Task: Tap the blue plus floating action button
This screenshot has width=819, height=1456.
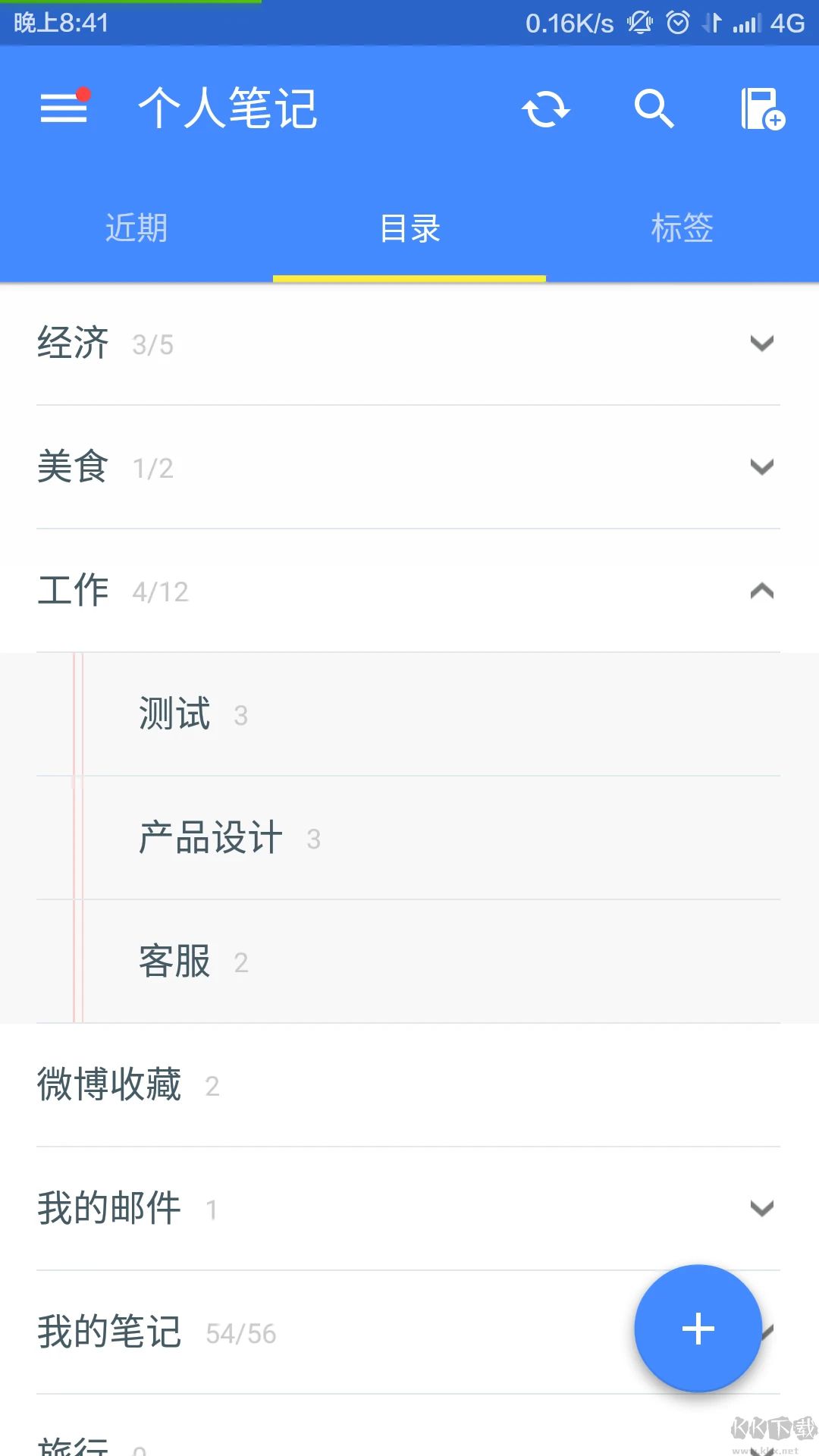Action: pos(696,1328)
